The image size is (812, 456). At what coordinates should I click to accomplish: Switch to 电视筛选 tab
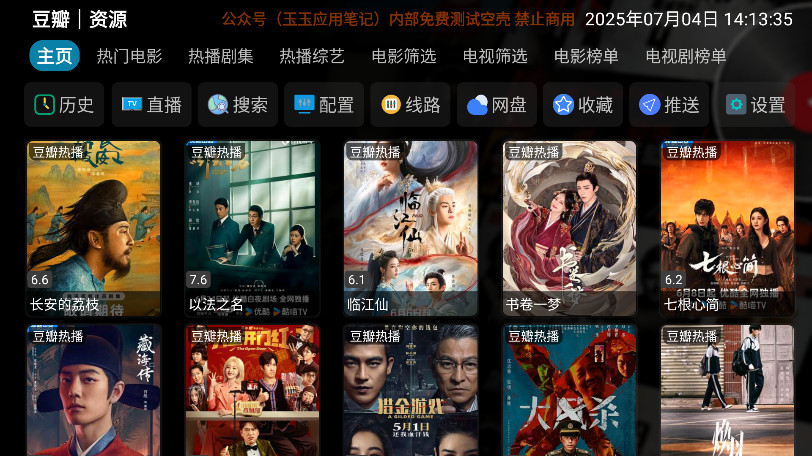coord(495,56)
